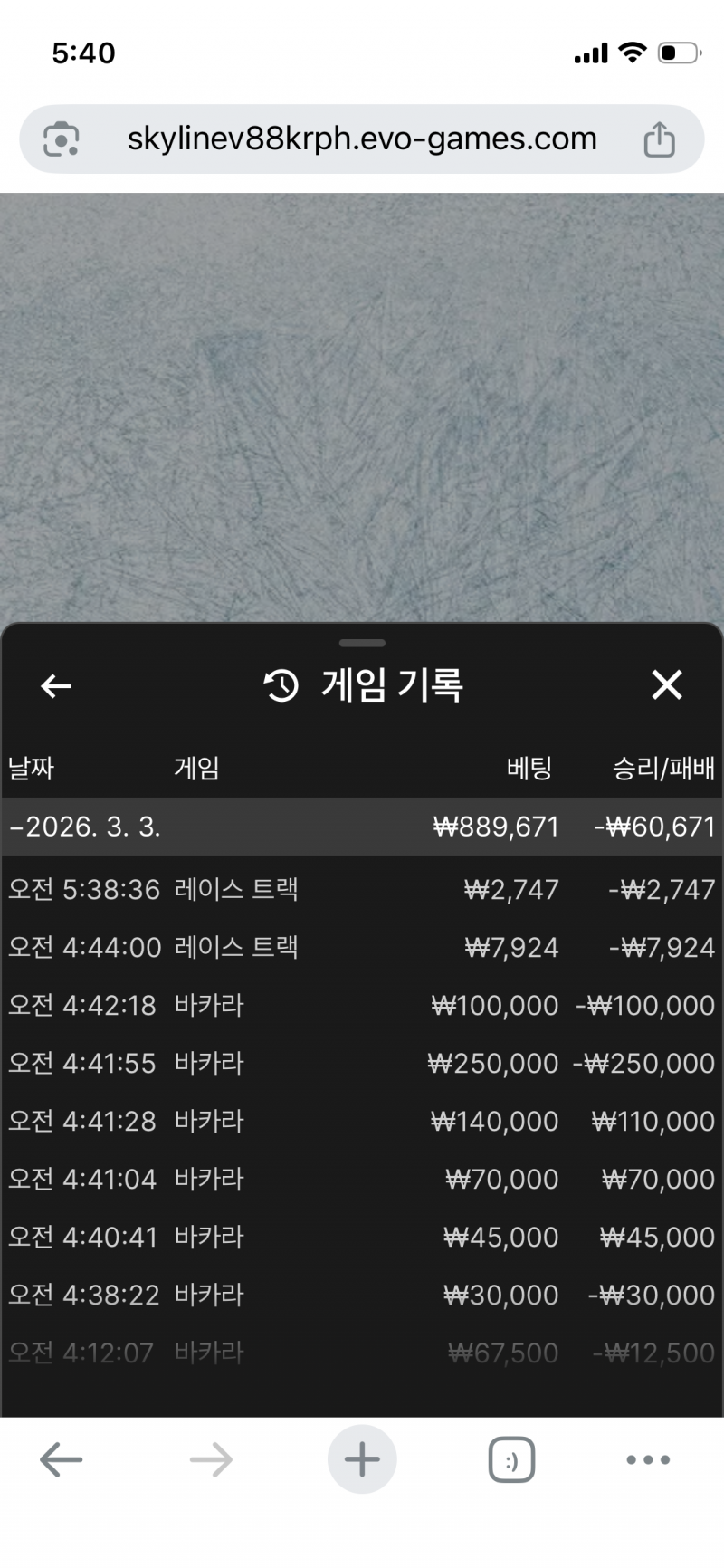Open the 오전 4:41:04 바카라 record
The width and height of the screenshot is (724, 1568).
pyautogui.click(x=362, y=1179)
